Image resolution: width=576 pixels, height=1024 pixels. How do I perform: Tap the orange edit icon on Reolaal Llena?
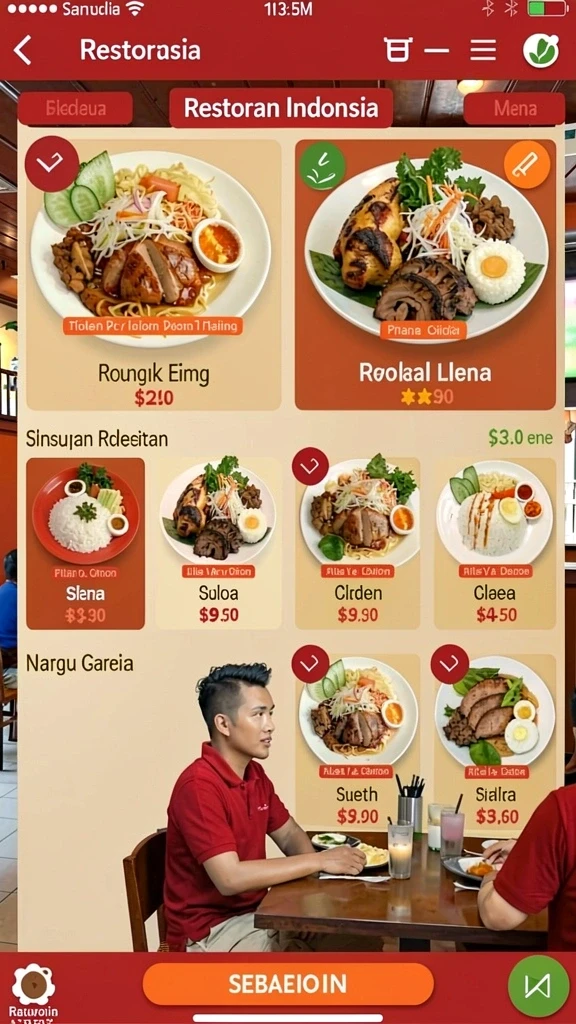pos(526,165)
